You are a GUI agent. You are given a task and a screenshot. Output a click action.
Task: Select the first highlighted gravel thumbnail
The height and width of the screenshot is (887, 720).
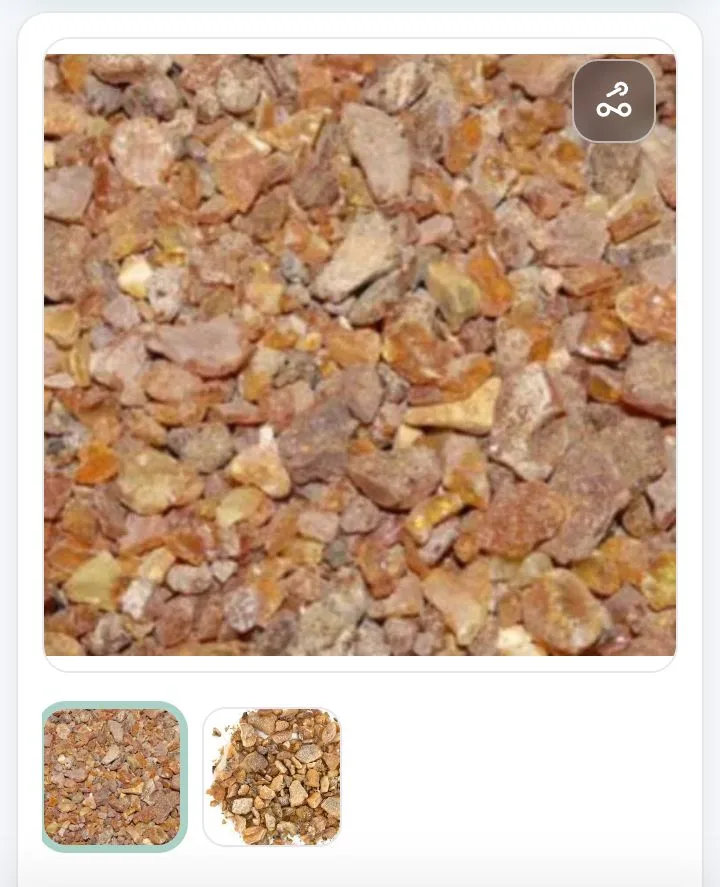pyautogui.click(x=114, y=776)
